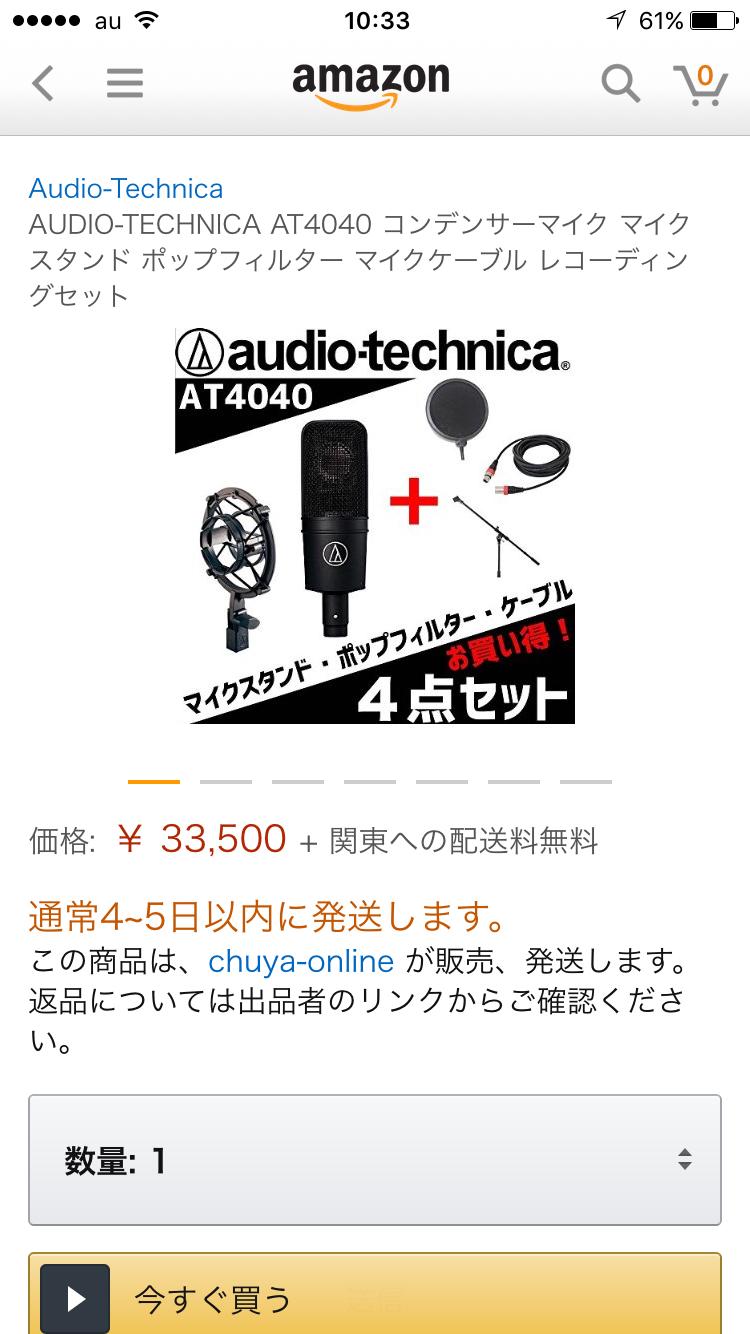Image resolution: width=750 pixels, height=1334 pixels.
Task: Tap the arrow icon inside the Buy Now button
Action: point(74,1297)
